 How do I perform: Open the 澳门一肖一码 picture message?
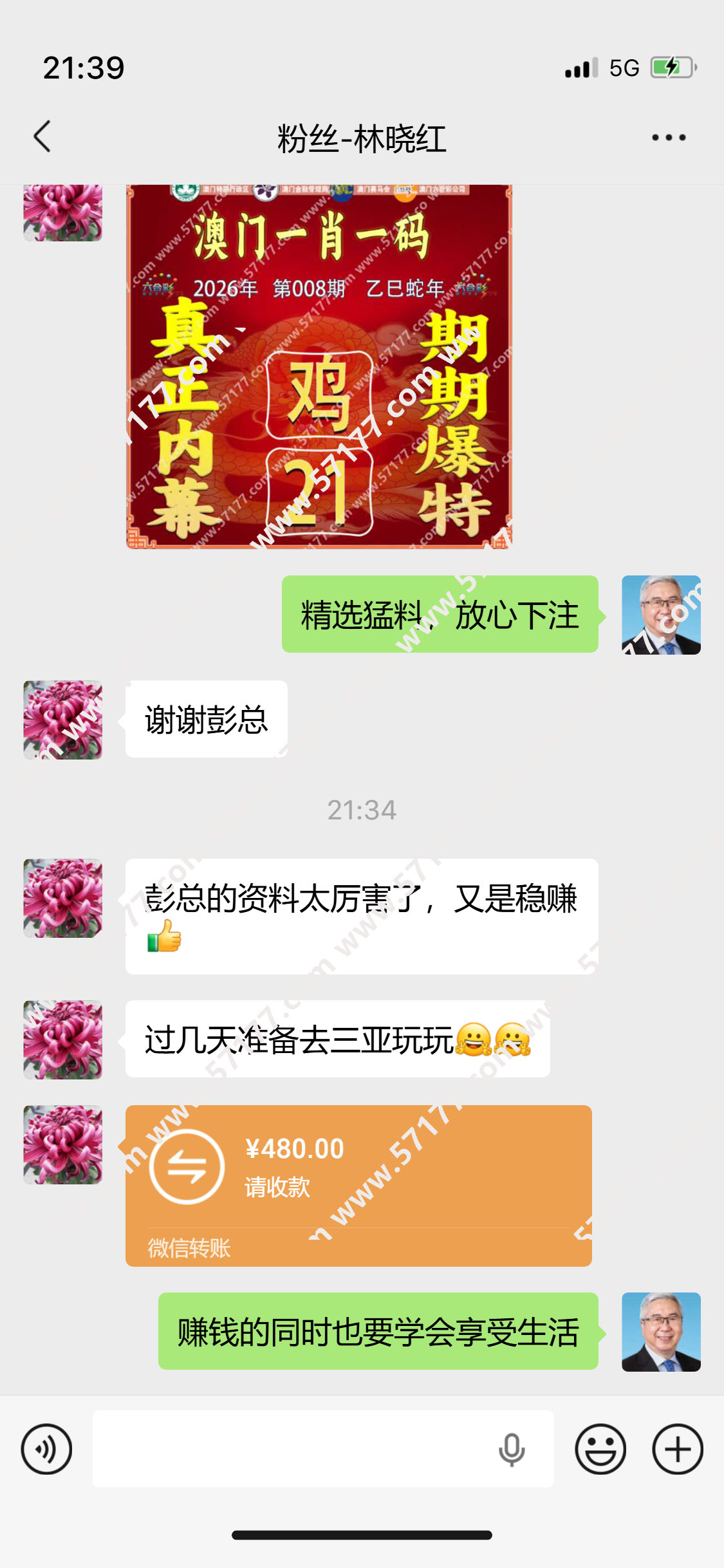319,367
